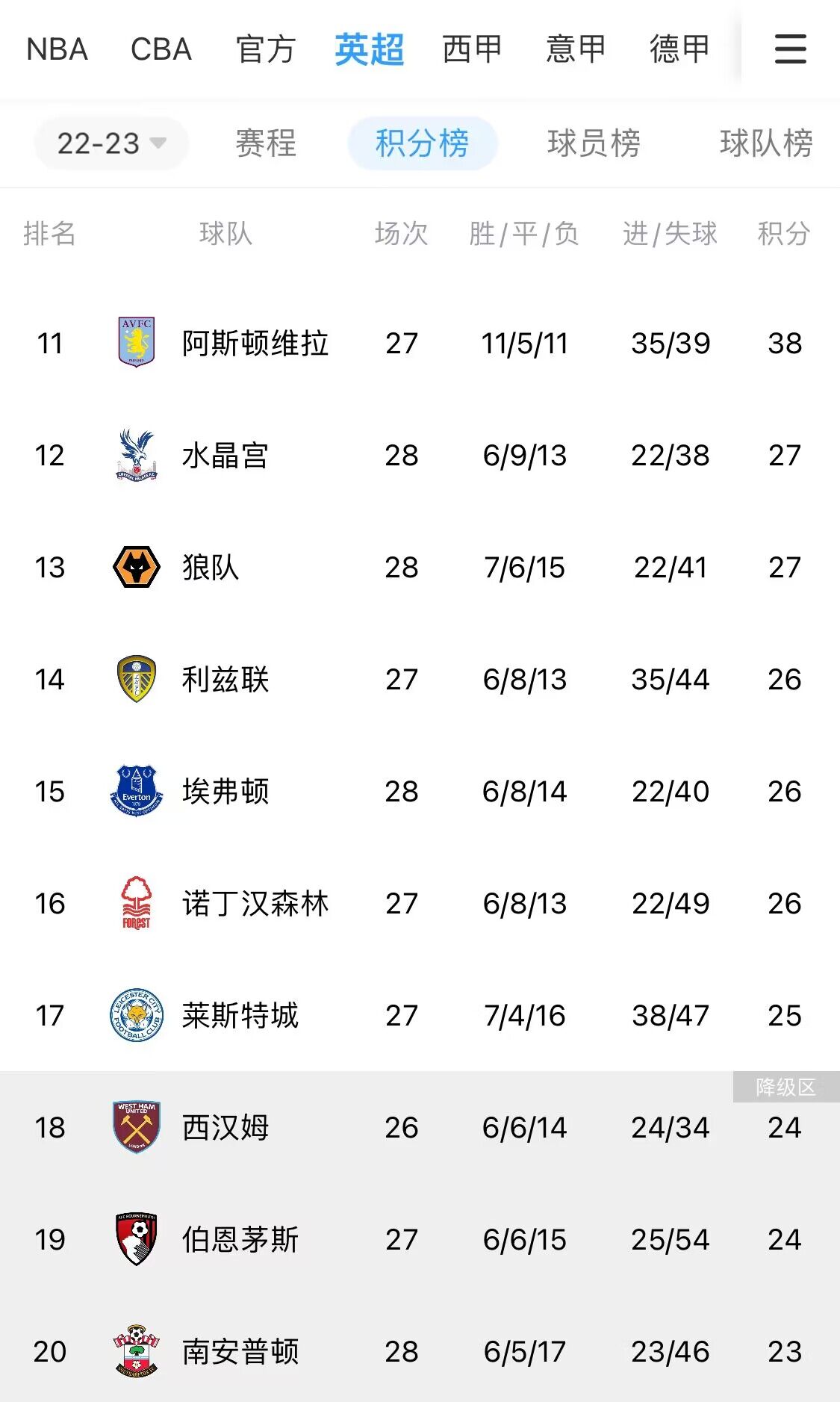Go to the 德甲 league tab
Image resolution: width=840 pixels, height=1402 pixels.
(x=679, y=49)
